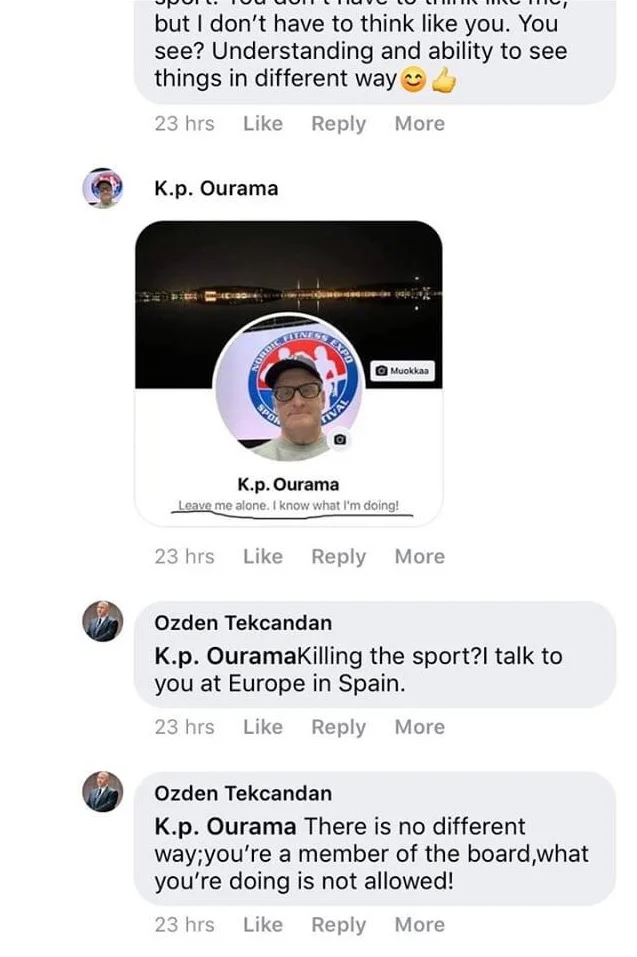Reply to the comment ending 'different way'
This screenshot has height=957, width=637.
(338, 124)
